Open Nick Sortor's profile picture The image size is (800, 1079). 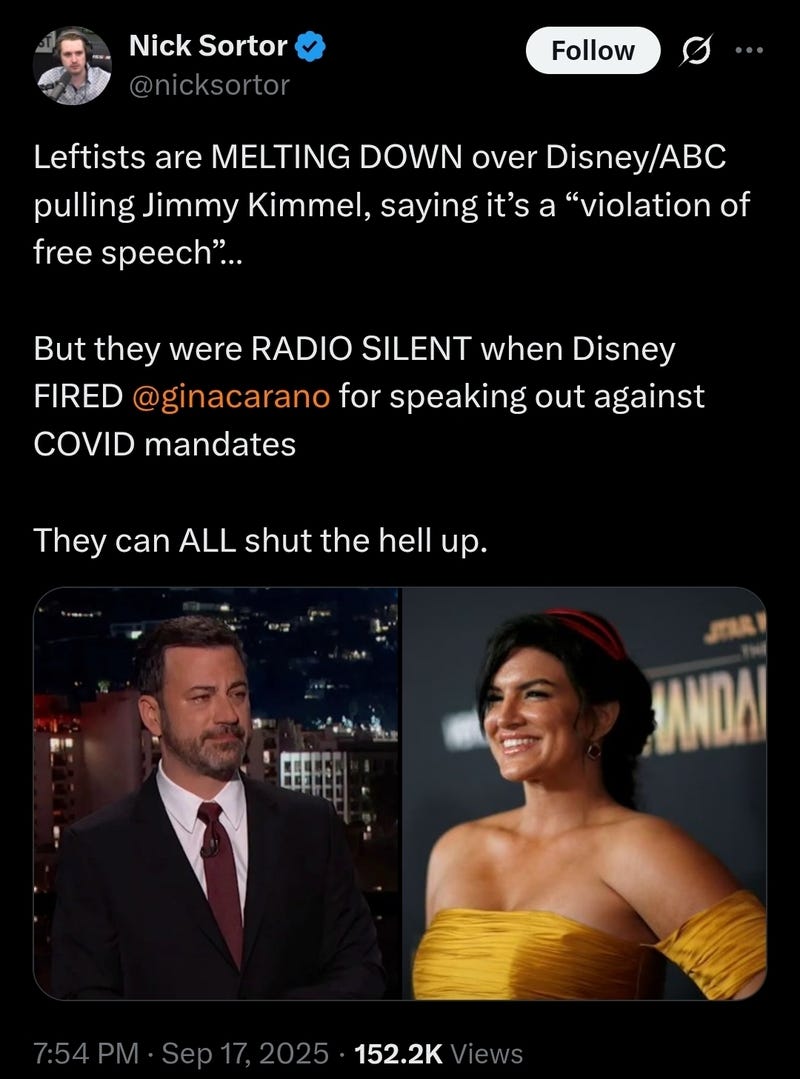[72, 66]
